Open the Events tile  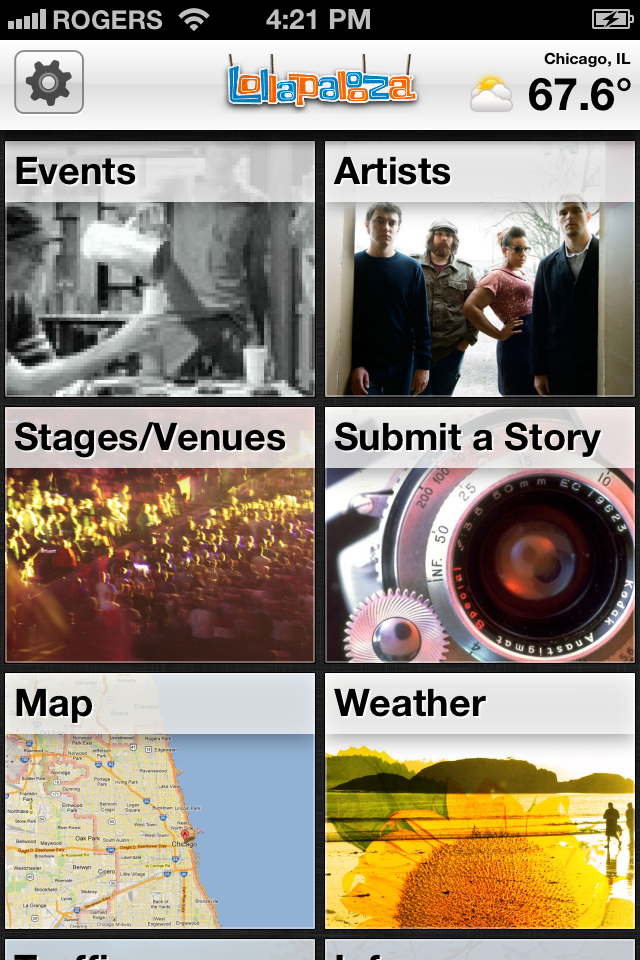tap(160, 269)
